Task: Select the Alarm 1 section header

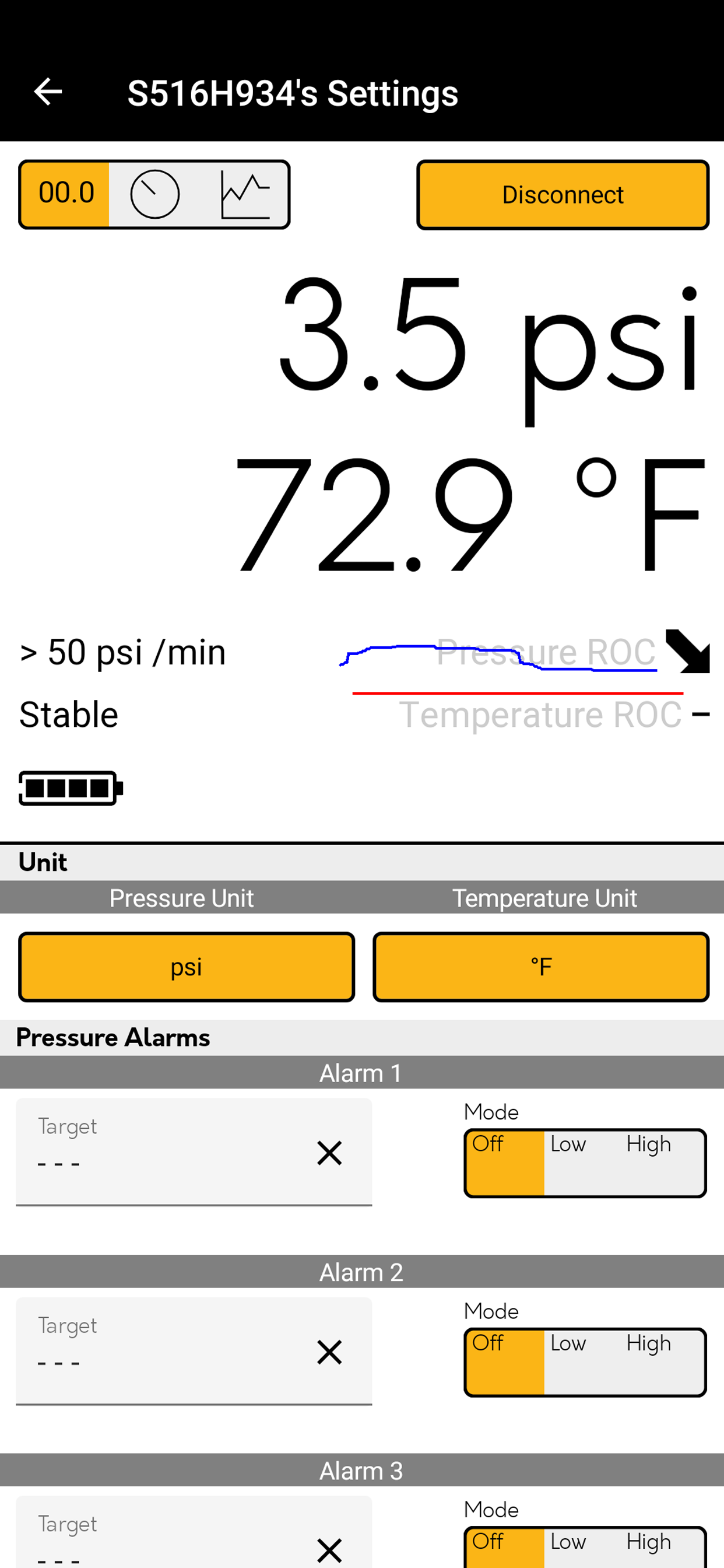Action: 361,1073
